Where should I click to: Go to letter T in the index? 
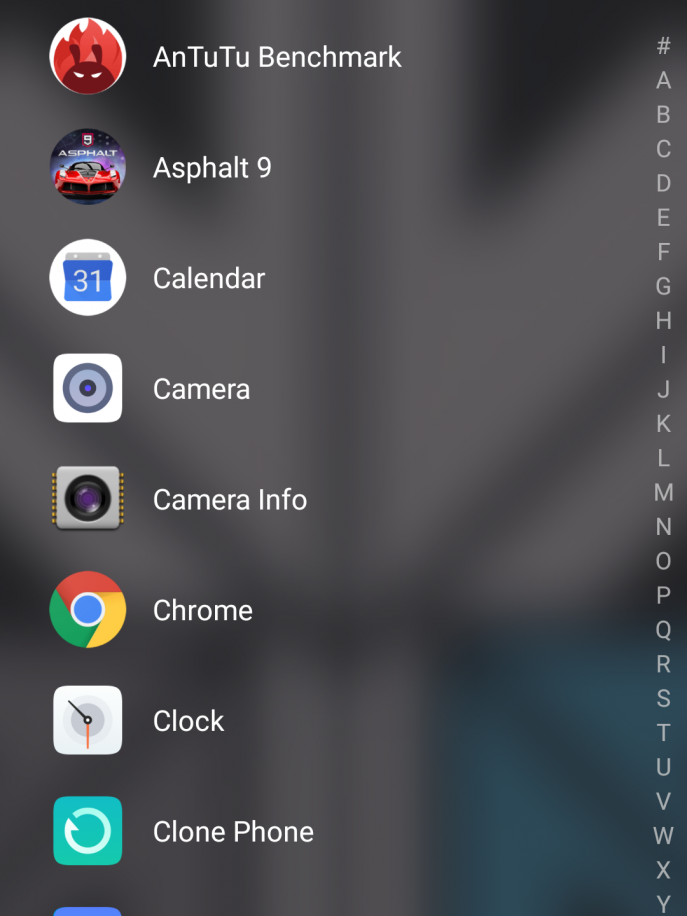663,732
